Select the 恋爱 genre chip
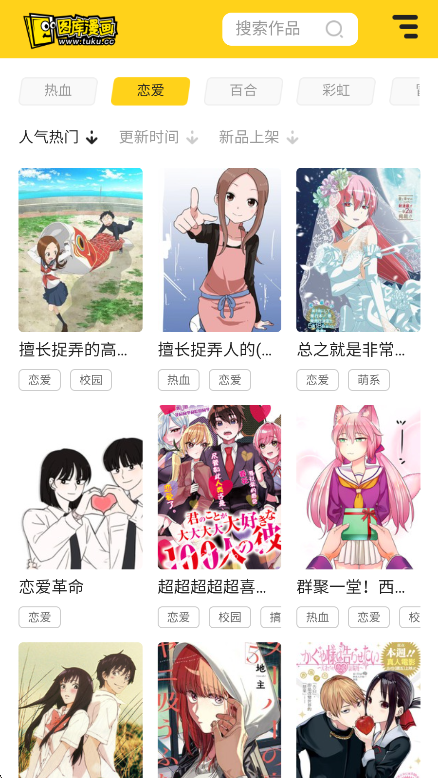Viewport: 438px width, 778px height. click(150, 91)
